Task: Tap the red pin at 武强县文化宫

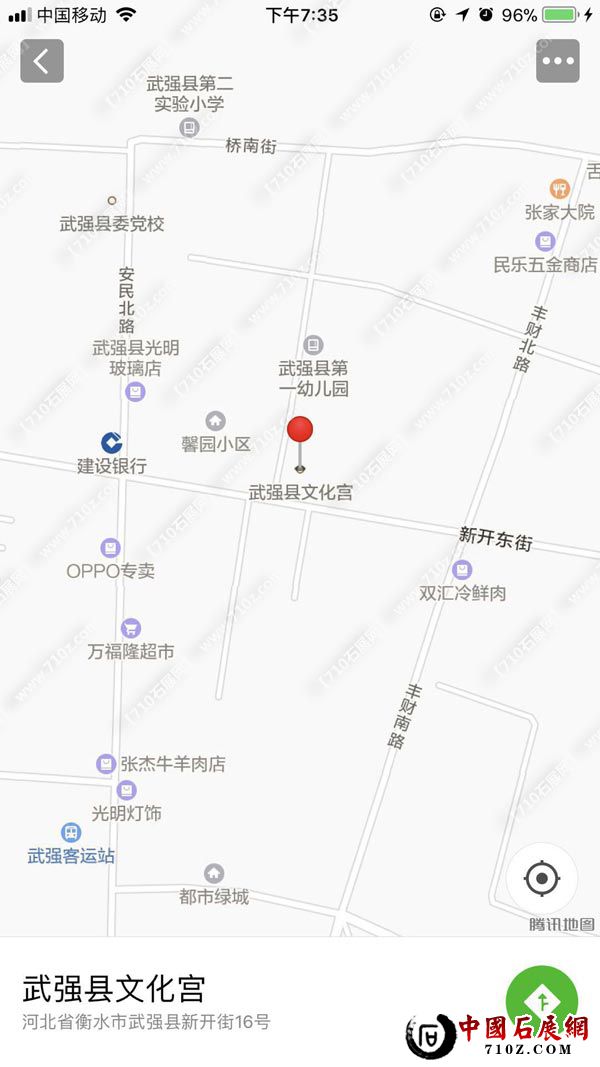Action: point(300,431)
